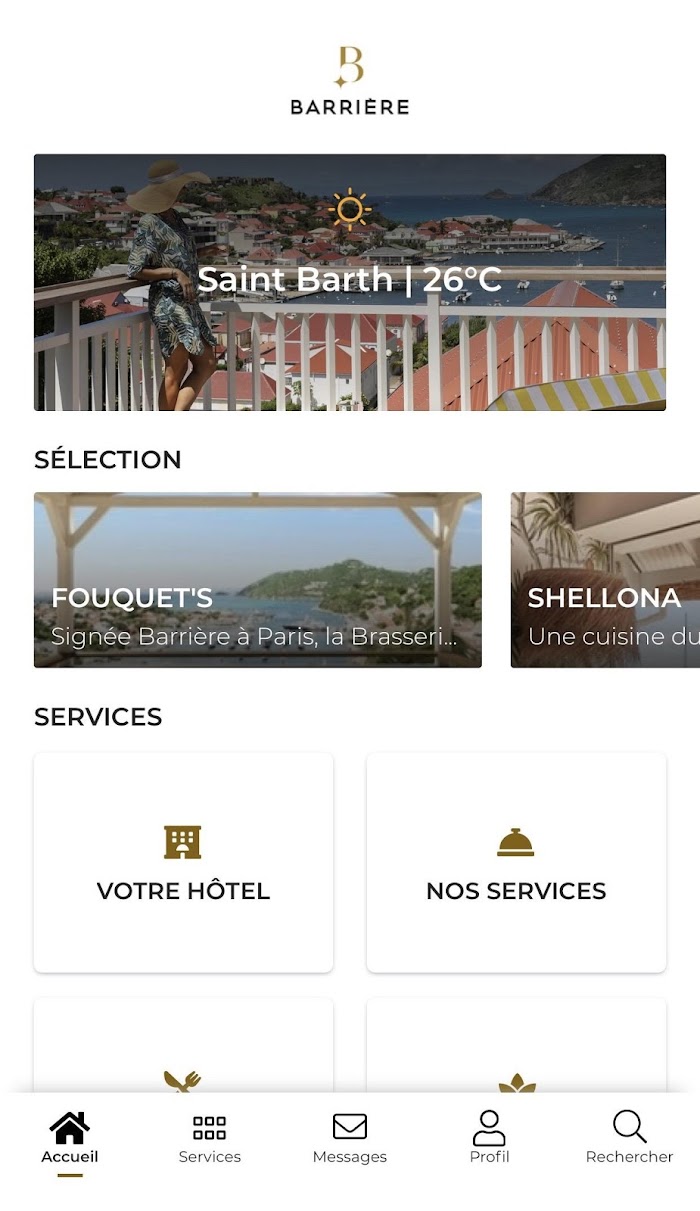
Task: Open the service card with lotus icon
Action: point(516,1045)
